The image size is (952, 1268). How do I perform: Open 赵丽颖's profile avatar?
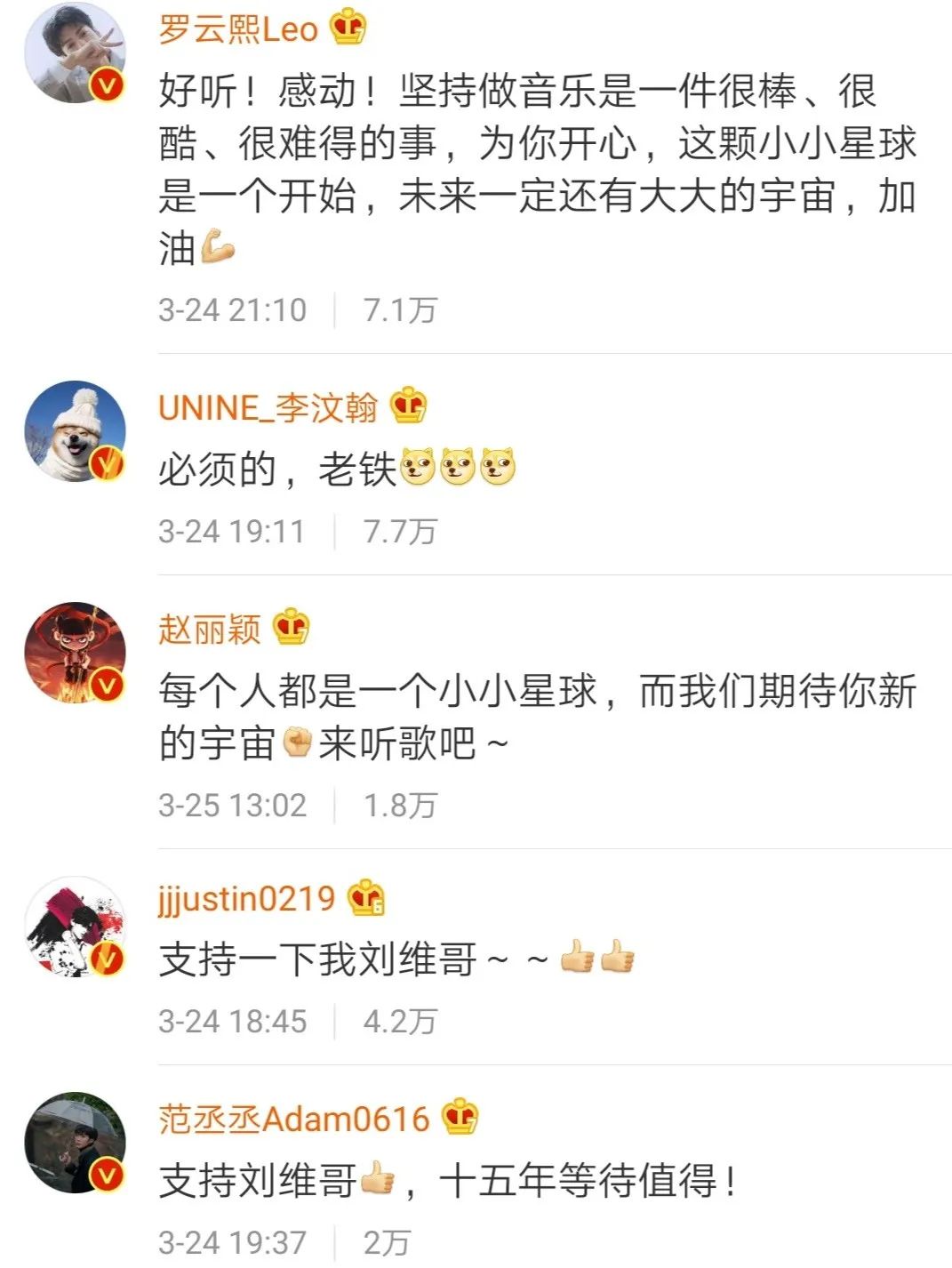coord(75,652)
